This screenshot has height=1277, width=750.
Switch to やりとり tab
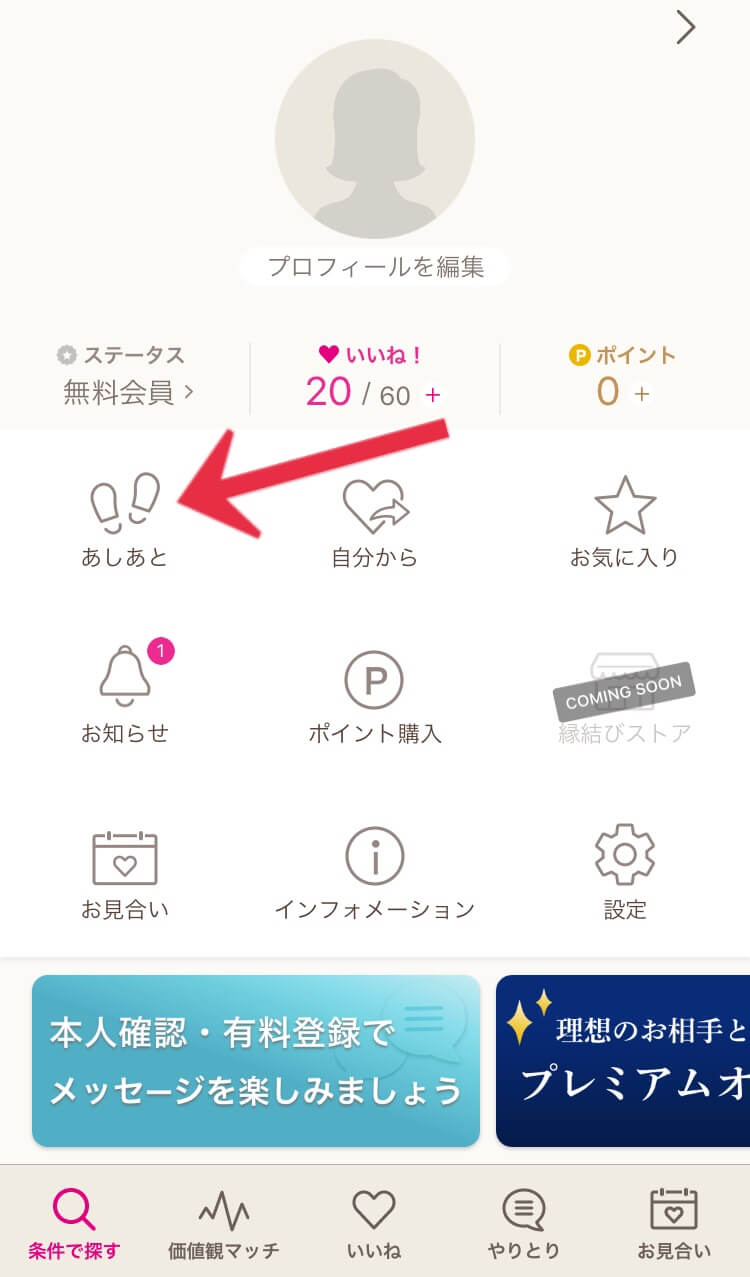(x=524, y=1224)
